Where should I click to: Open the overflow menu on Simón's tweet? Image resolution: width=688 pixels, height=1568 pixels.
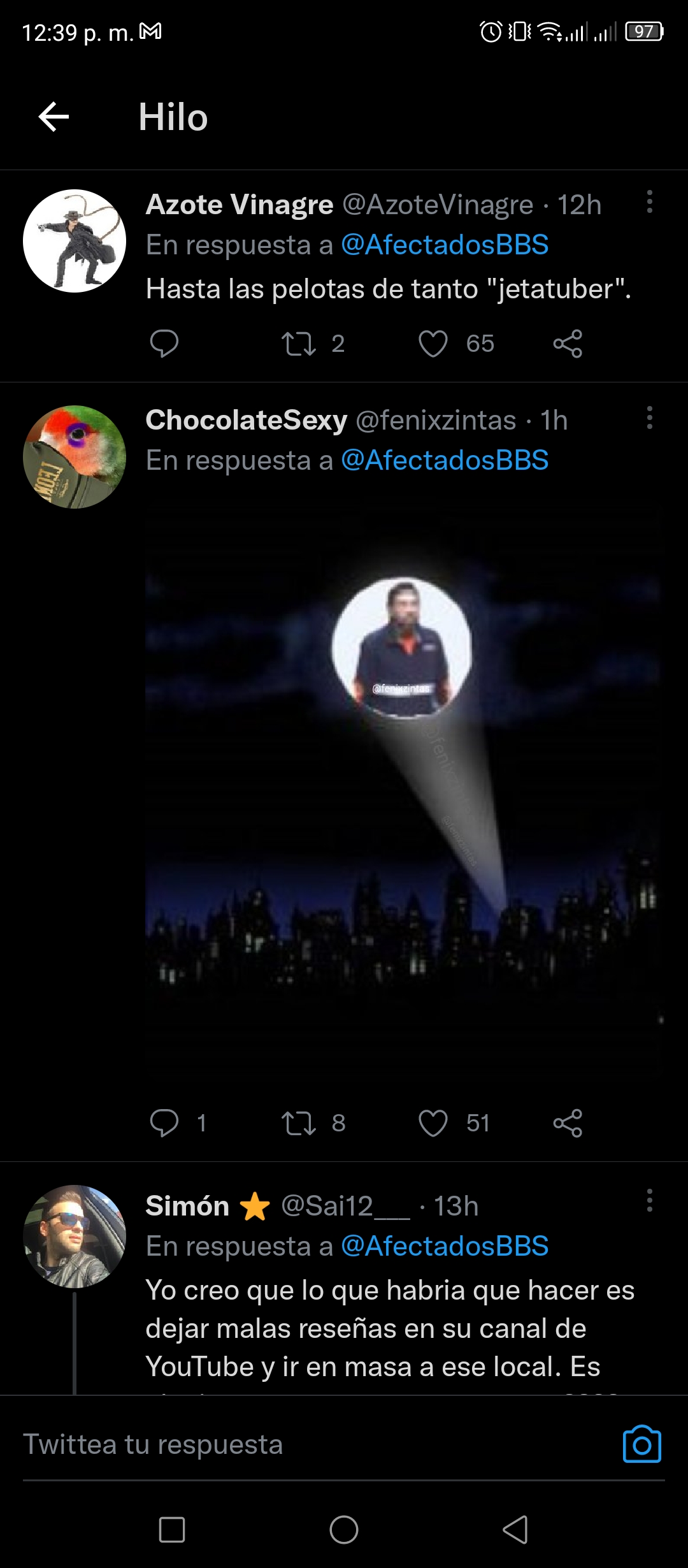coord(649,1200)
